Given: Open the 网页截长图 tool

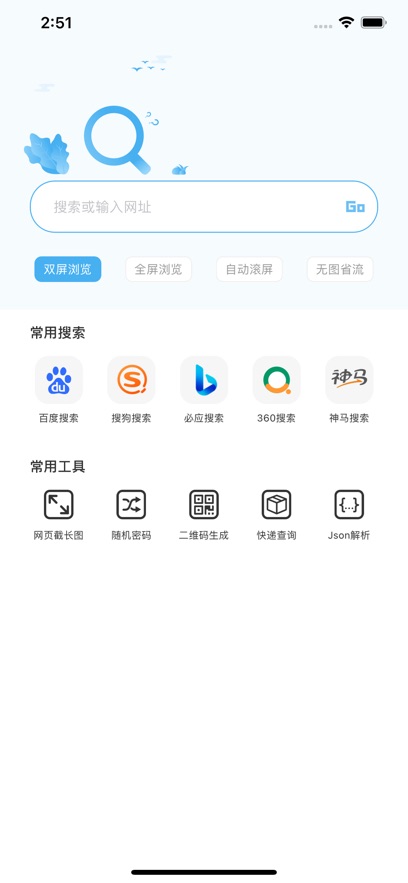Looking at the screenshot, I should [x=59, y=515].
